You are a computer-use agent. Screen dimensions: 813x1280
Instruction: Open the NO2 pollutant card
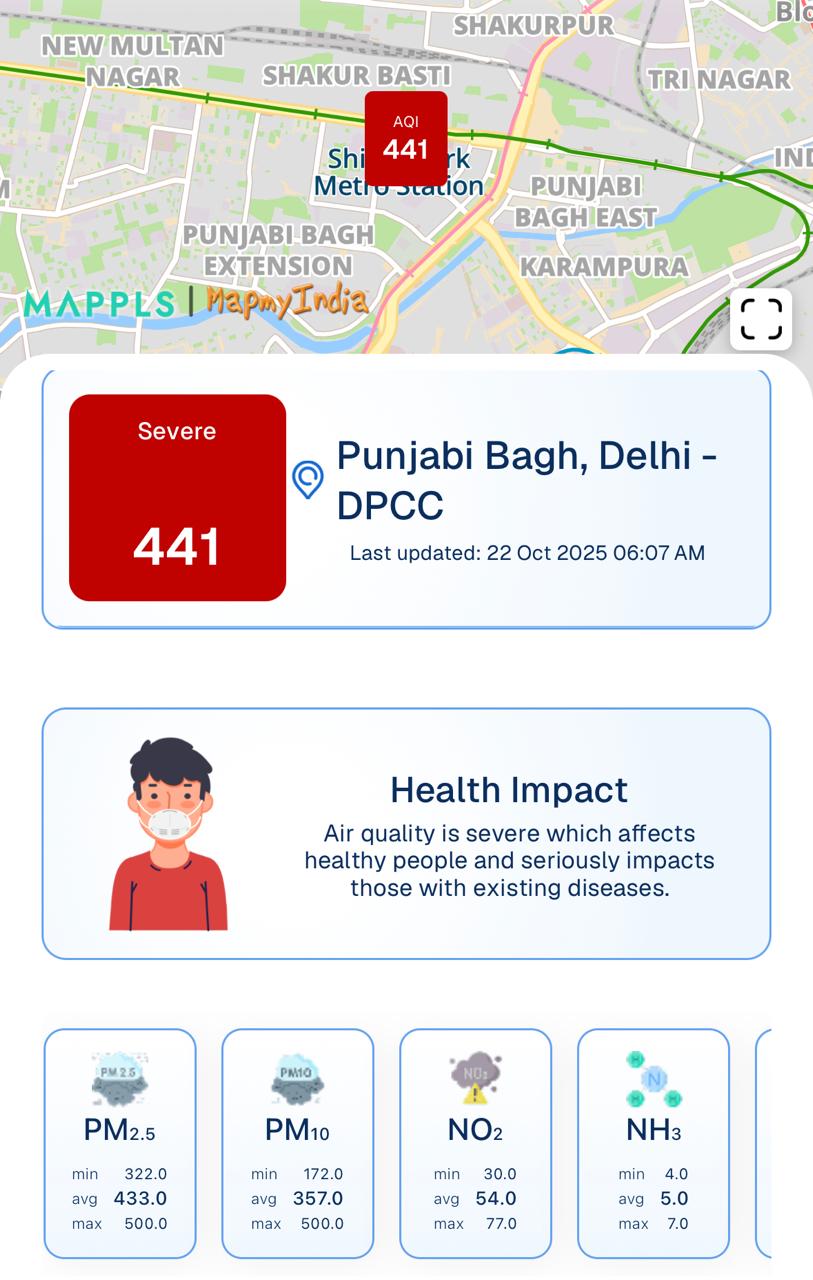pyautogui.click(x=475, y=1142)
